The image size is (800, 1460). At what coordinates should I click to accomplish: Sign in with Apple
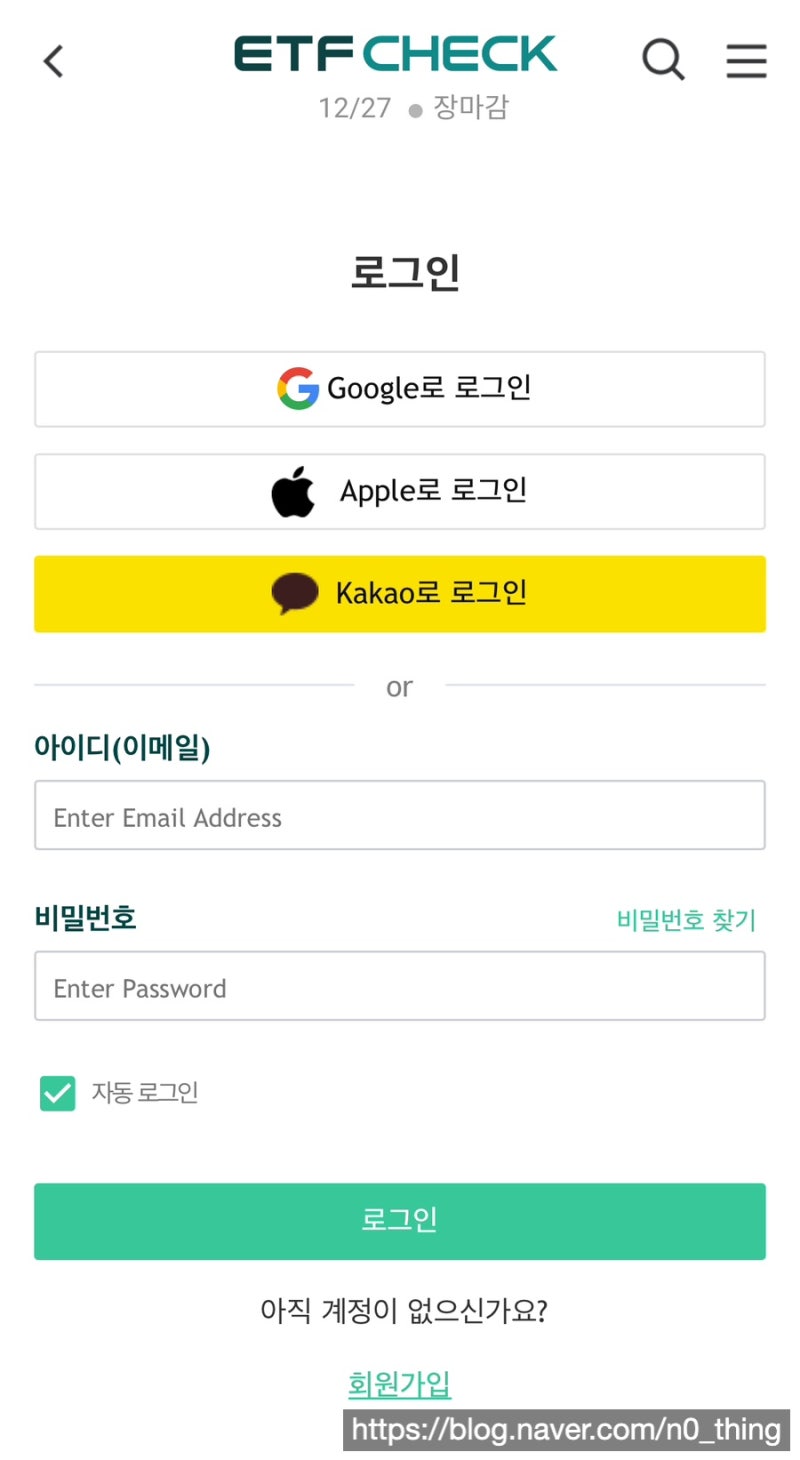coord(400,490)
